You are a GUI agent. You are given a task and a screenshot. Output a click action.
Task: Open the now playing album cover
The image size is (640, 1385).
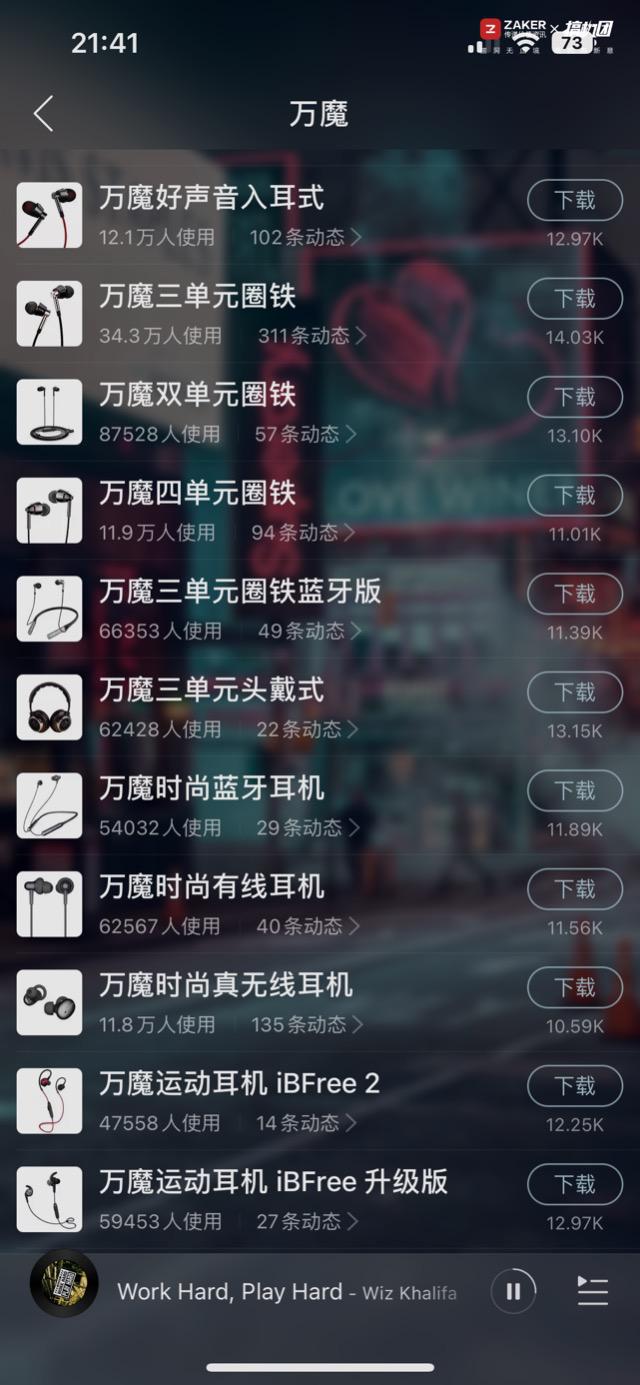click(x=64, y=1283)
